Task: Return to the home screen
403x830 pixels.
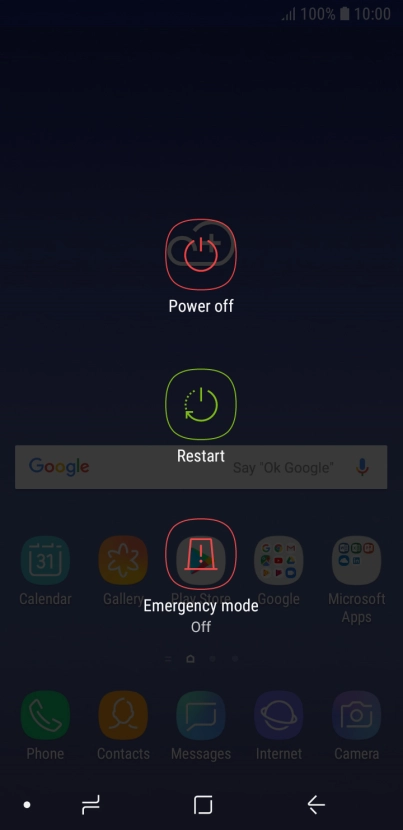Action: pyautogui.click(x=203, y=805)
